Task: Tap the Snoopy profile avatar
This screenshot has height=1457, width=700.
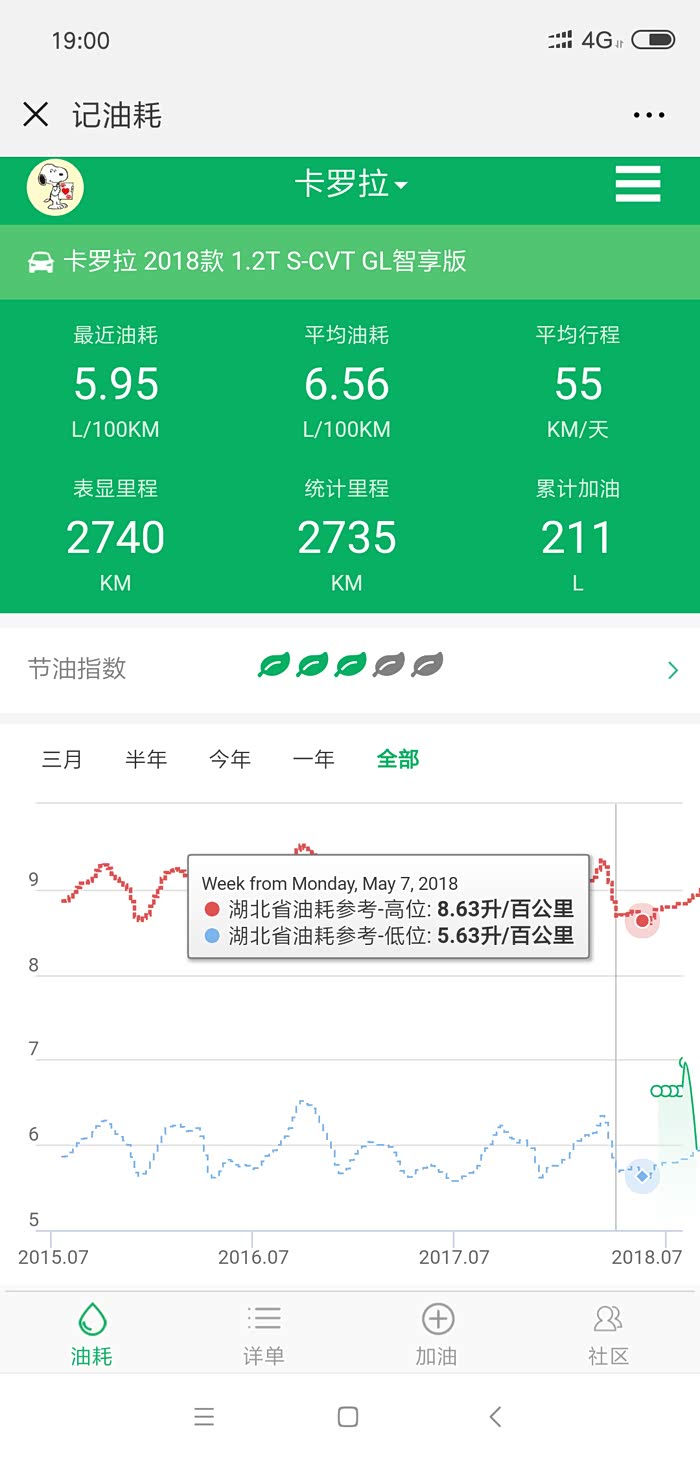Action: pos(55,187)
